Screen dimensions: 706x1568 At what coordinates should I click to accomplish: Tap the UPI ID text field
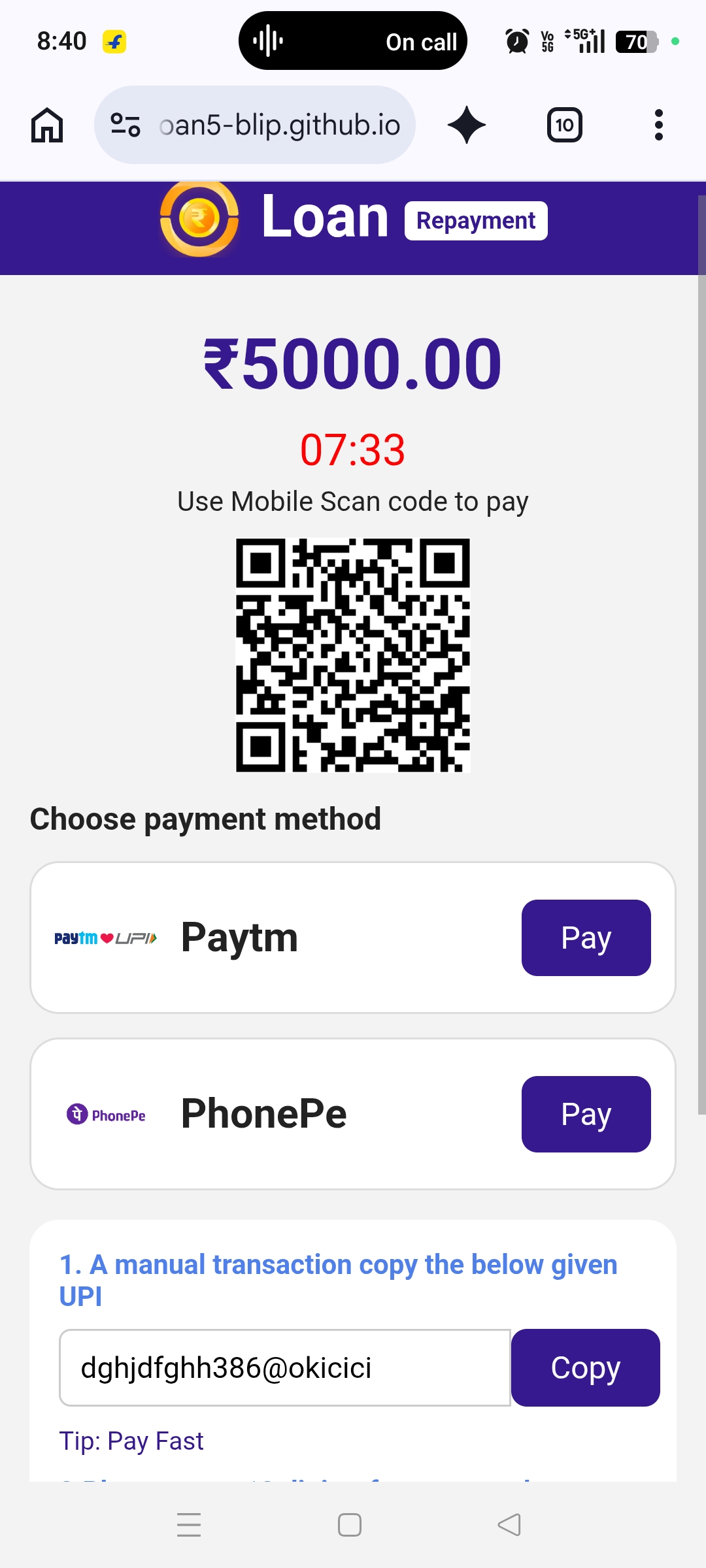click(x=285, y=1367)
